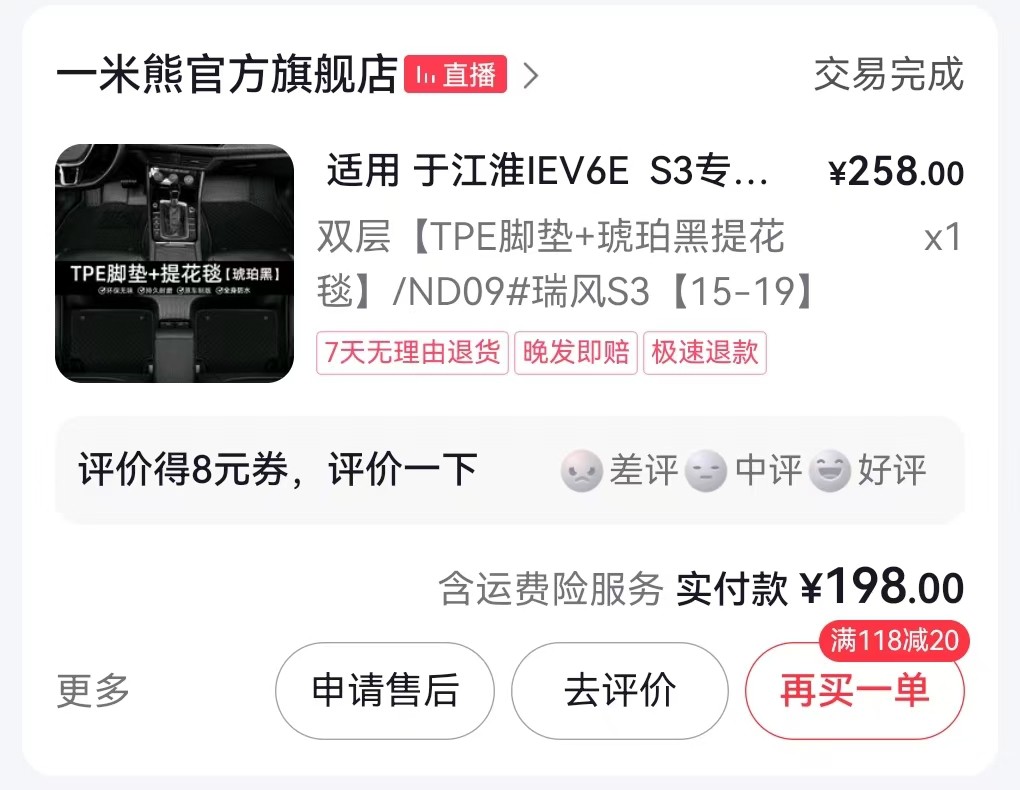The height and width of the screenshot is (790, 1020).
Task: Open the 一米熊官方旗舰店 store page
Action: click(x=226, y=76)
